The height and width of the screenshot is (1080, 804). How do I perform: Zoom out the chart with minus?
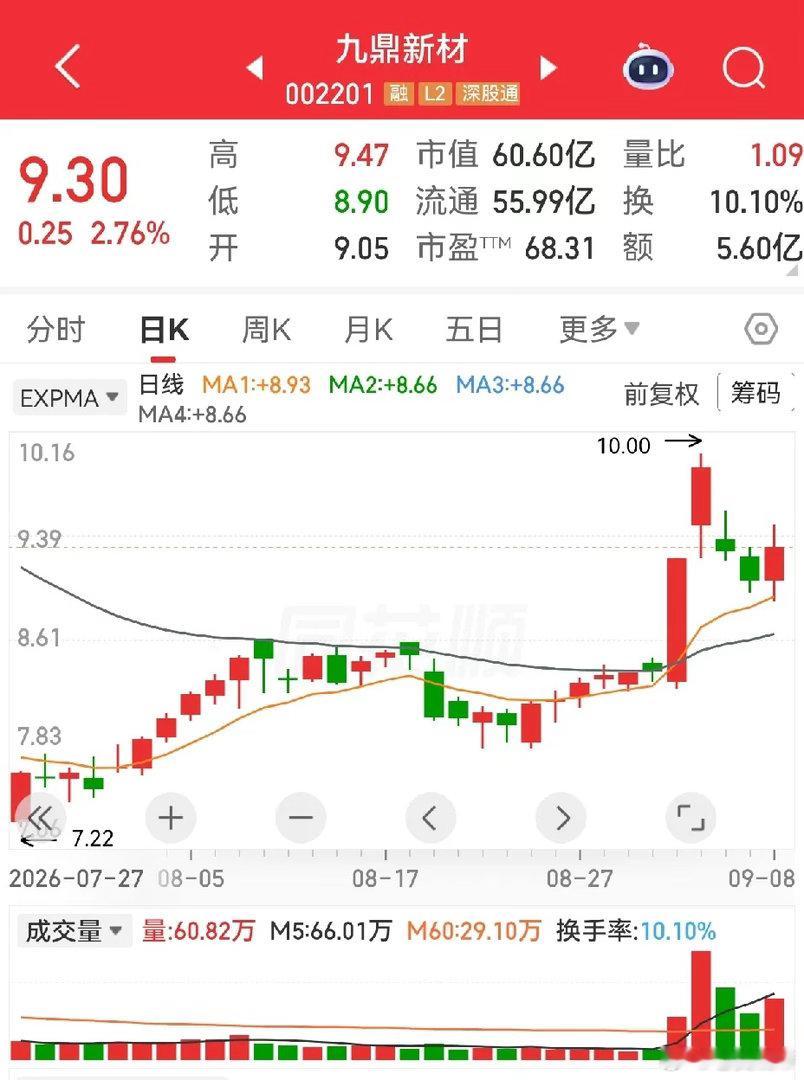pos(300,818)
